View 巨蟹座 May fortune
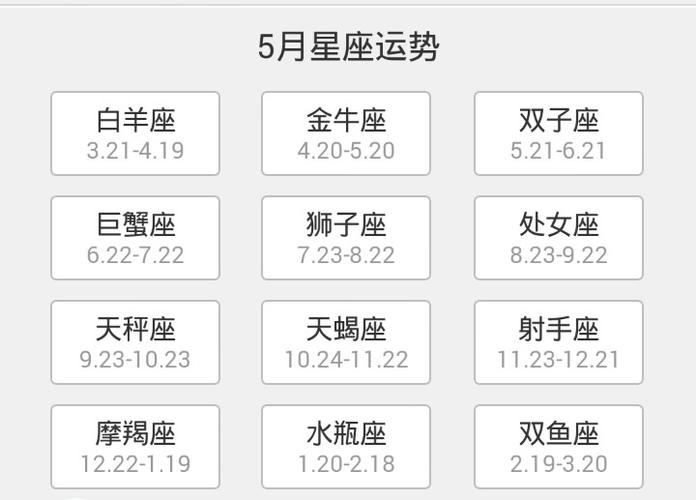 (x=135, y=238)
